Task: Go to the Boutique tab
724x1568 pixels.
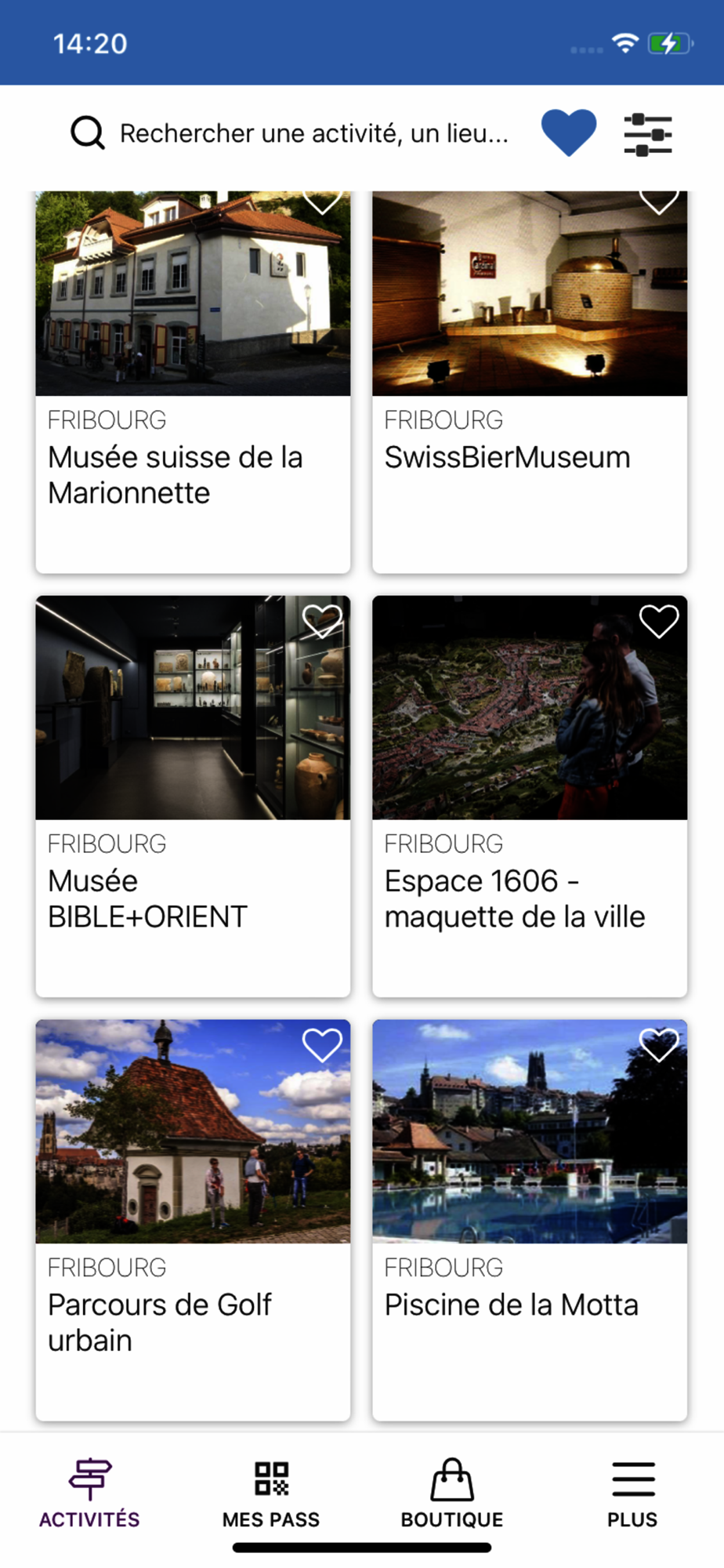Action: tap(452, 1494)
